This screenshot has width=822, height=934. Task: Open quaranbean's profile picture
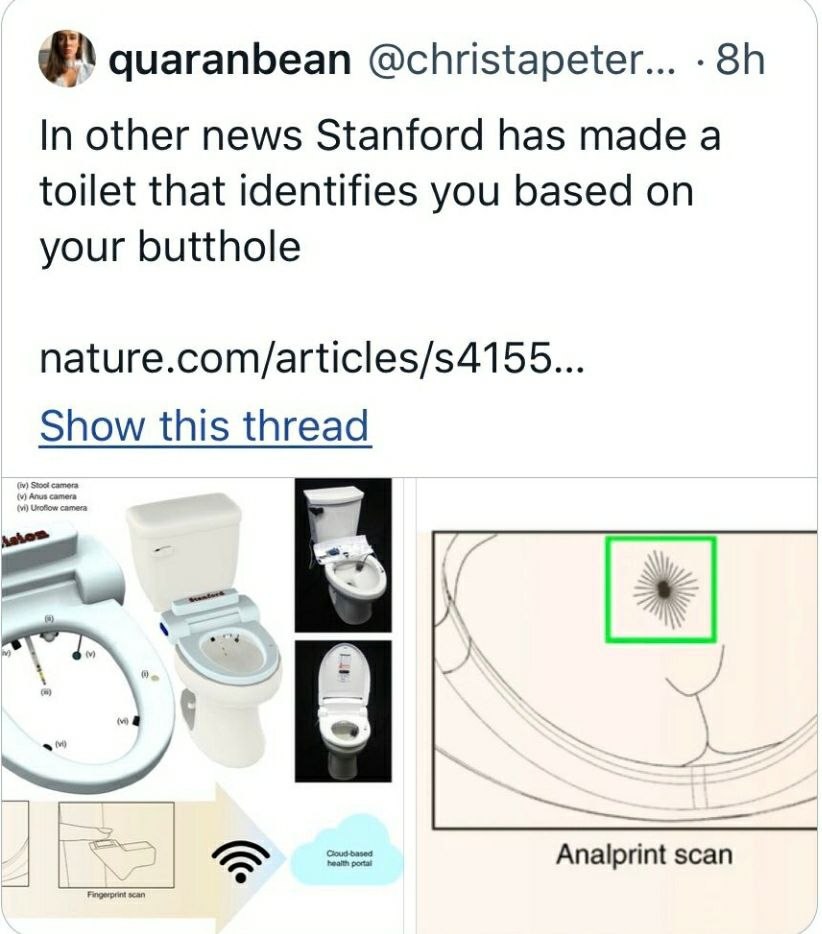(x=67, y=59)
